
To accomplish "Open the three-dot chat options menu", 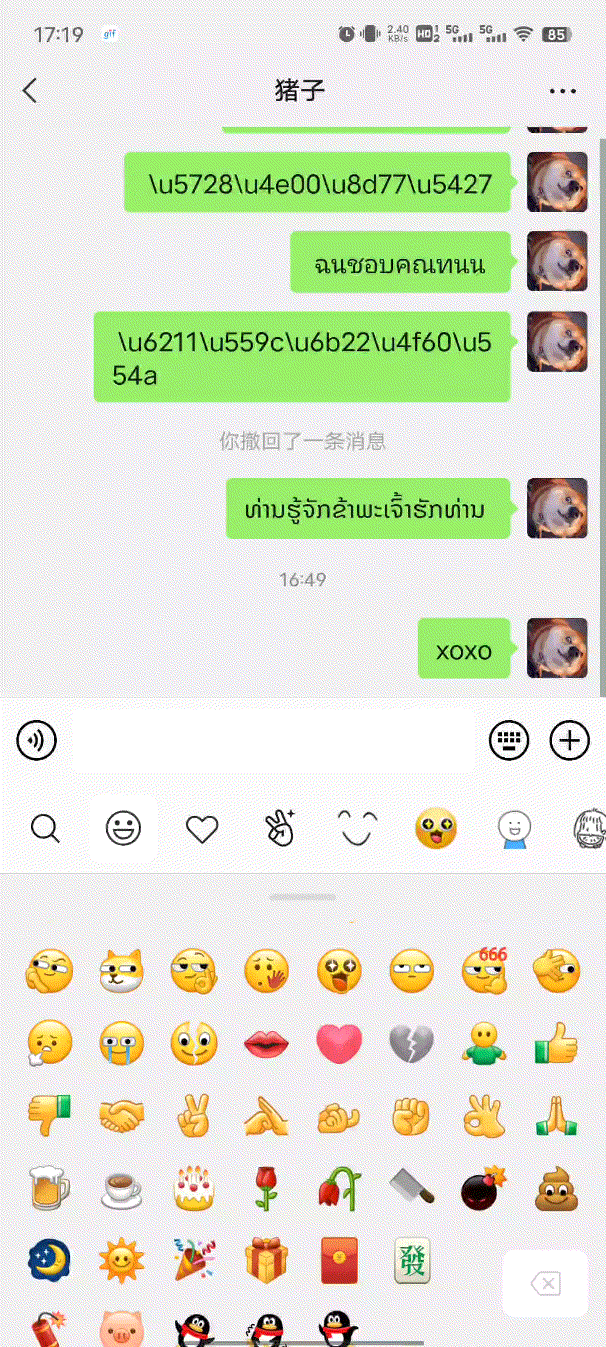I will (x=563, y=91).
